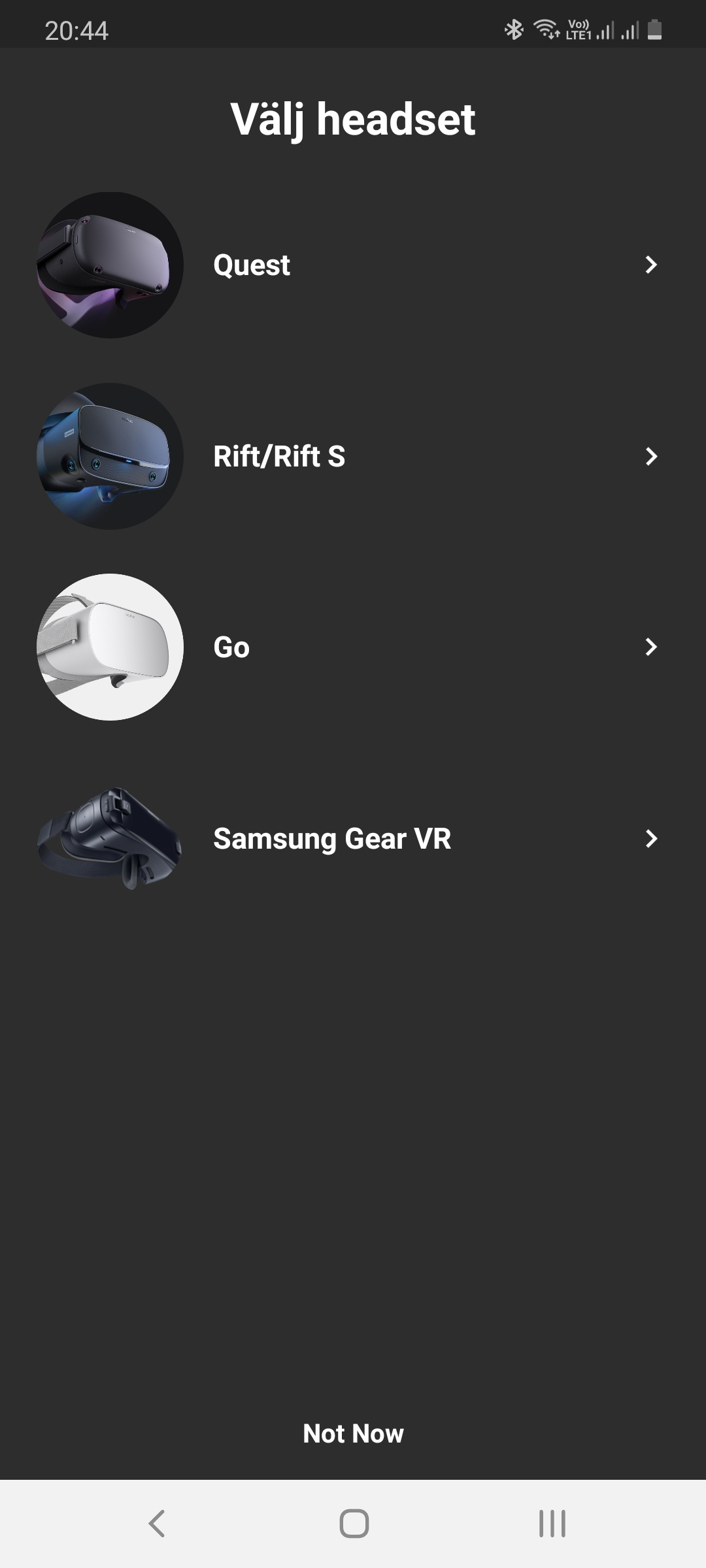706x1568 pixels.
Task: Open the Go headset option
Action: [353, 647]
